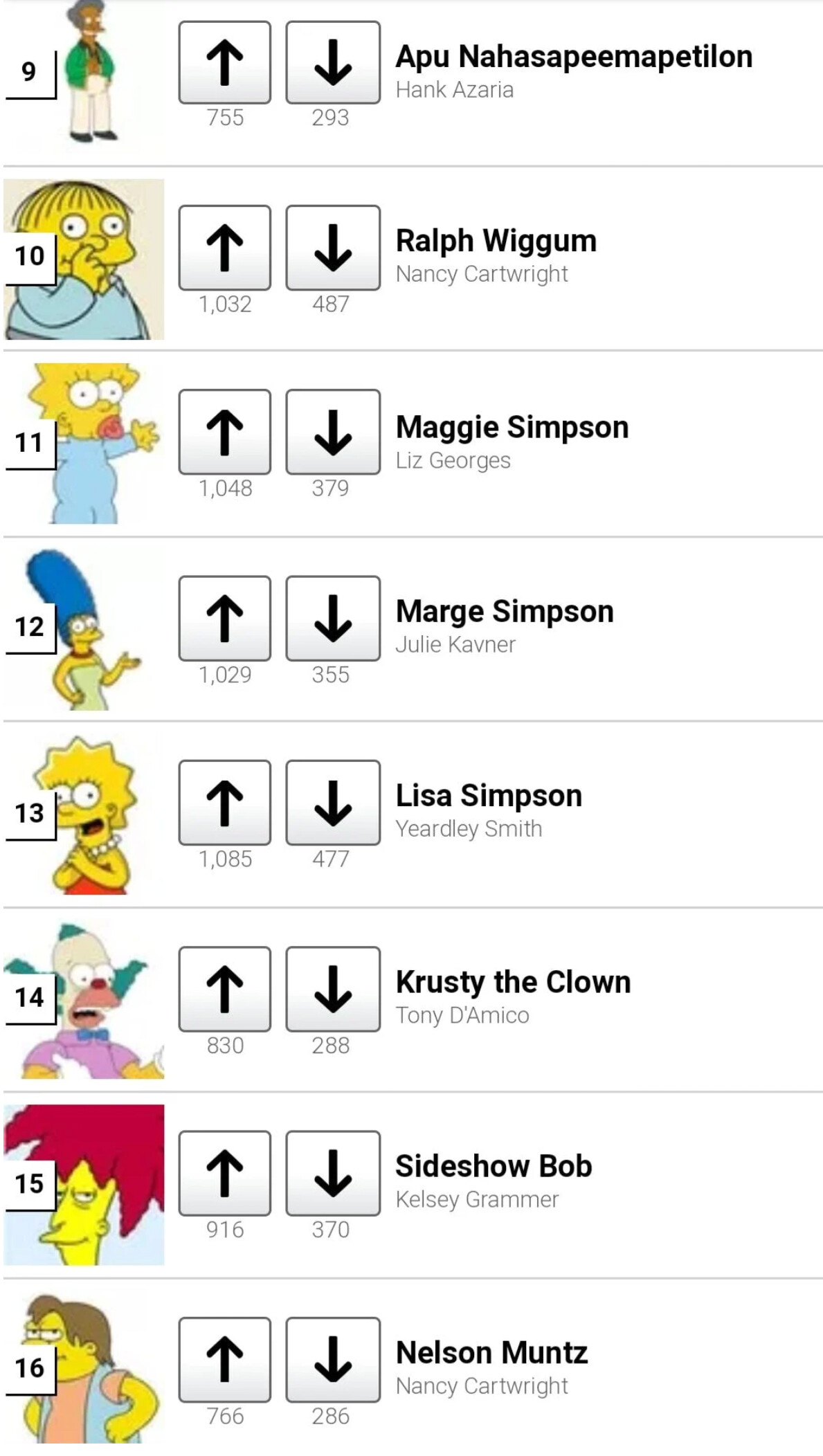This screenshot has height=1456, width=823.
Task: Tap the up arrow for Lisa Simpson
Action: pos(224,803)
